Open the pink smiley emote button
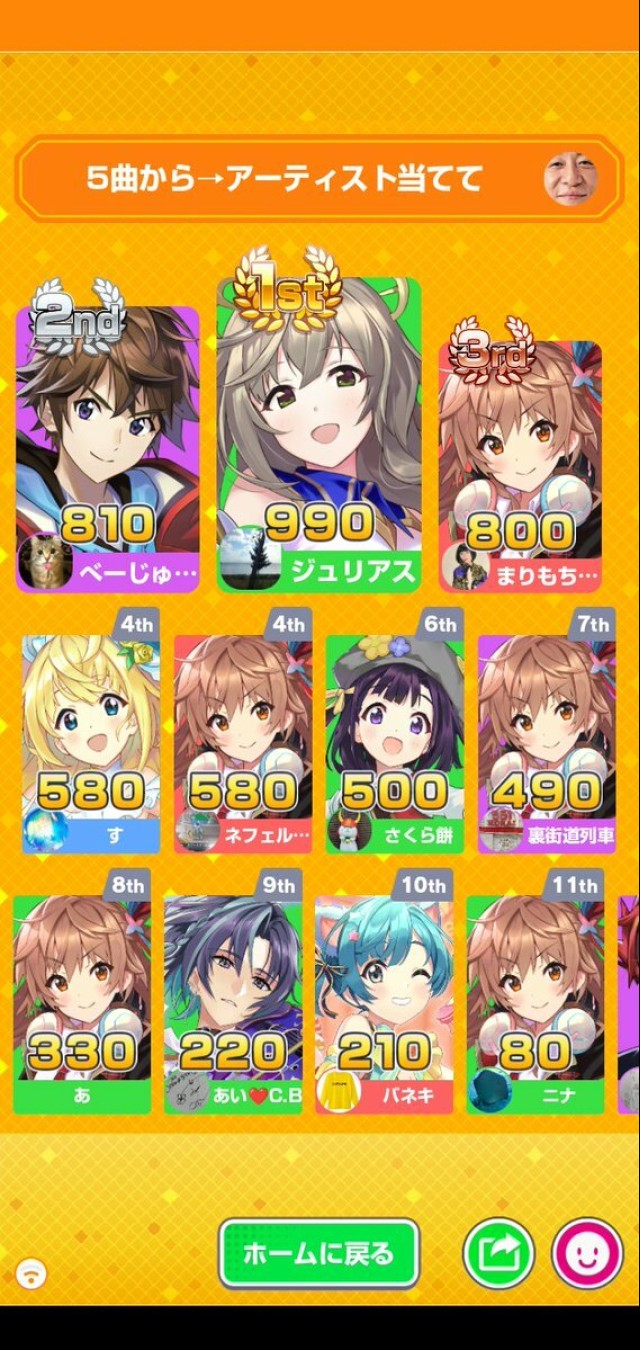The height and width of the screenshot is (1350, 640). 587,1253
